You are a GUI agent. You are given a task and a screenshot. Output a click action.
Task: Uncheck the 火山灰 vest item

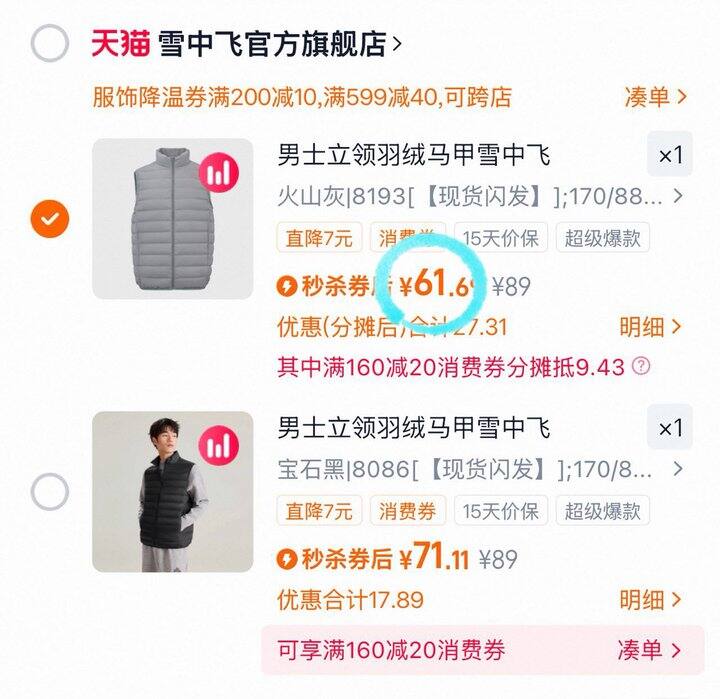50,218
